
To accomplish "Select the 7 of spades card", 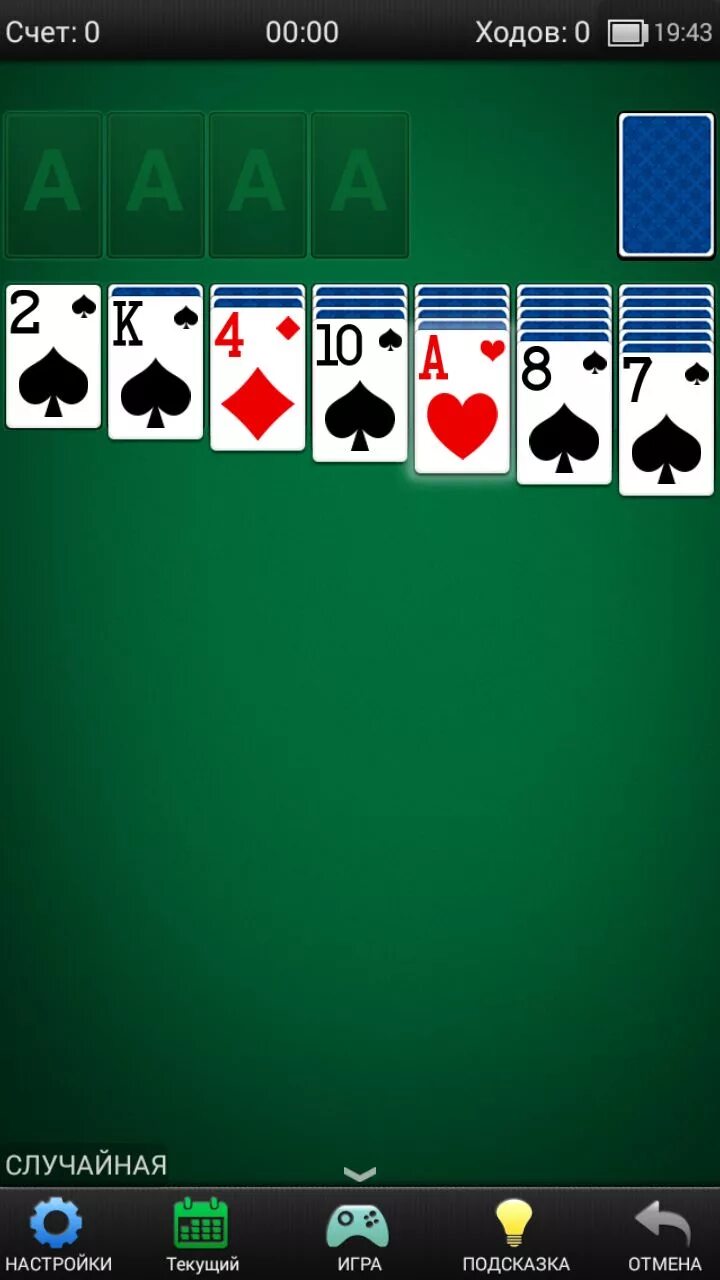I will click(x=666, y=425).
